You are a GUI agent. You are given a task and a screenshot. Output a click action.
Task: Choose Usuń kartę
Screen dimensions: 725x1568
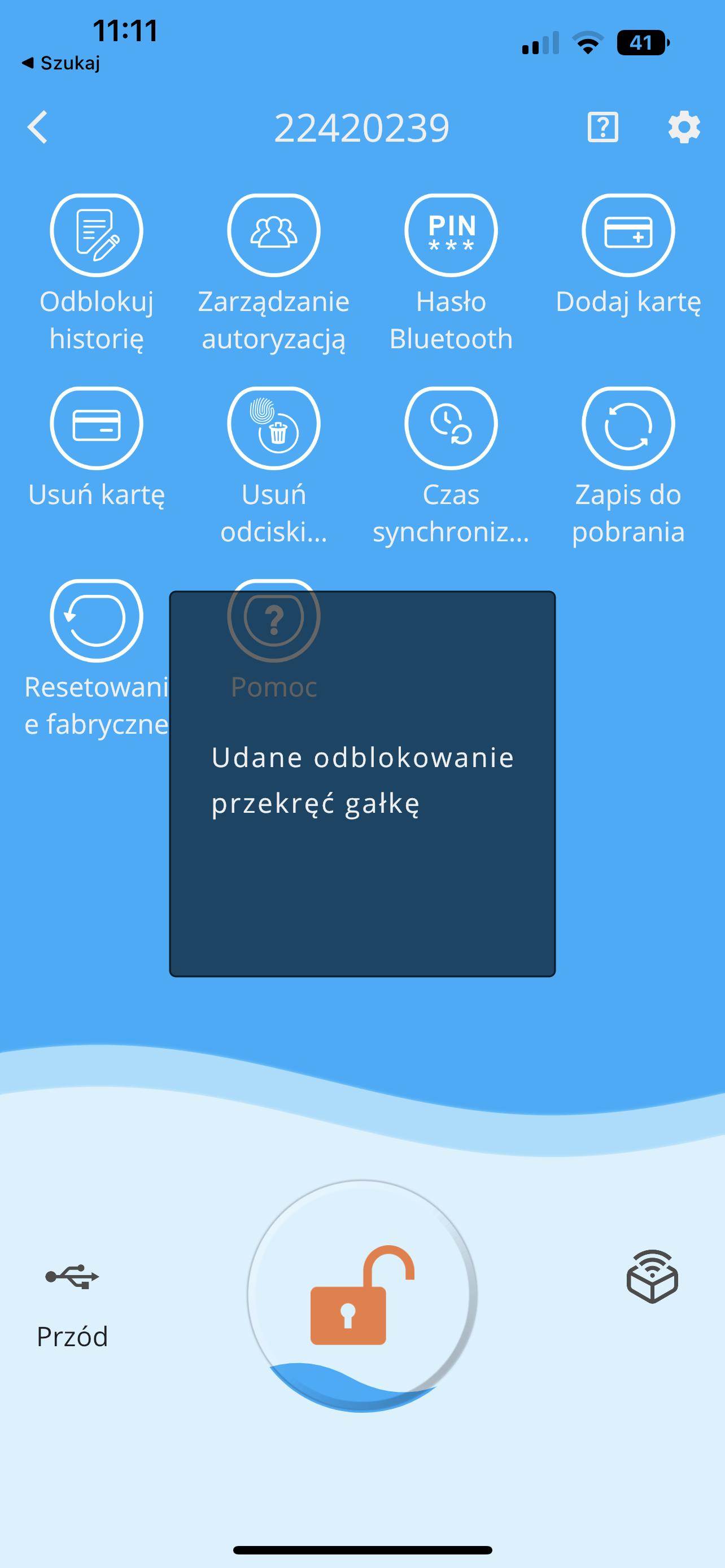pyautogui.click(x=96, y=427)
